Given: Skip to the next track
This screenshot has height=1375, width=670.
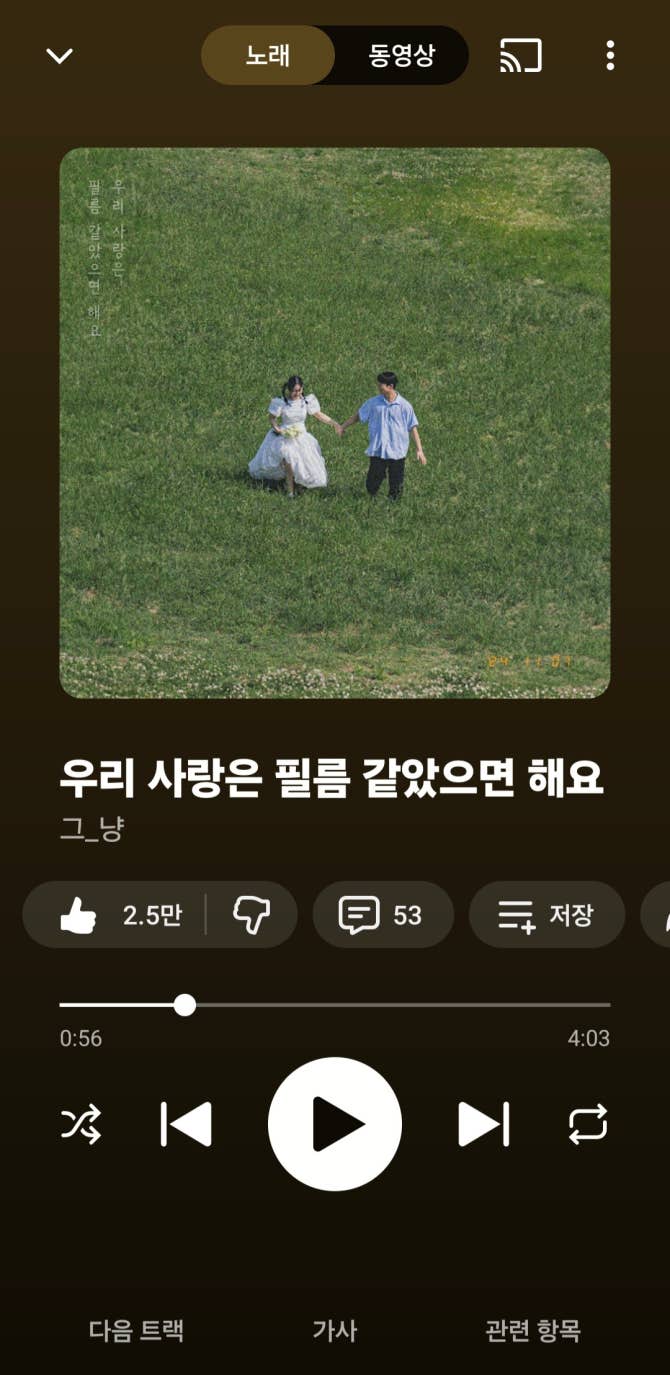Looking at the screenshot, I should [484, 1125].
